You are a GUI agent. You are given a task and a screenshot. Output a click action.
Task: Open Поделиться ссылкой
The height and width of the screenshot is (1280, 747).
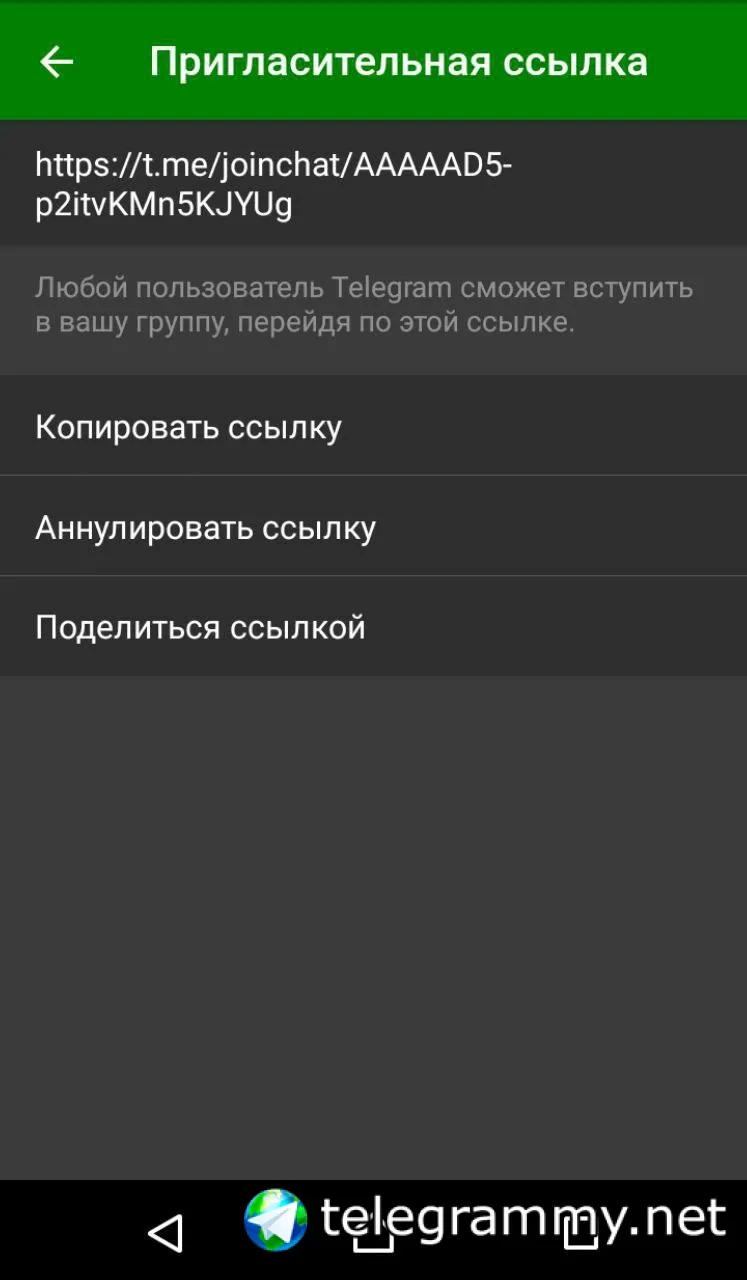tap(200, 627)
